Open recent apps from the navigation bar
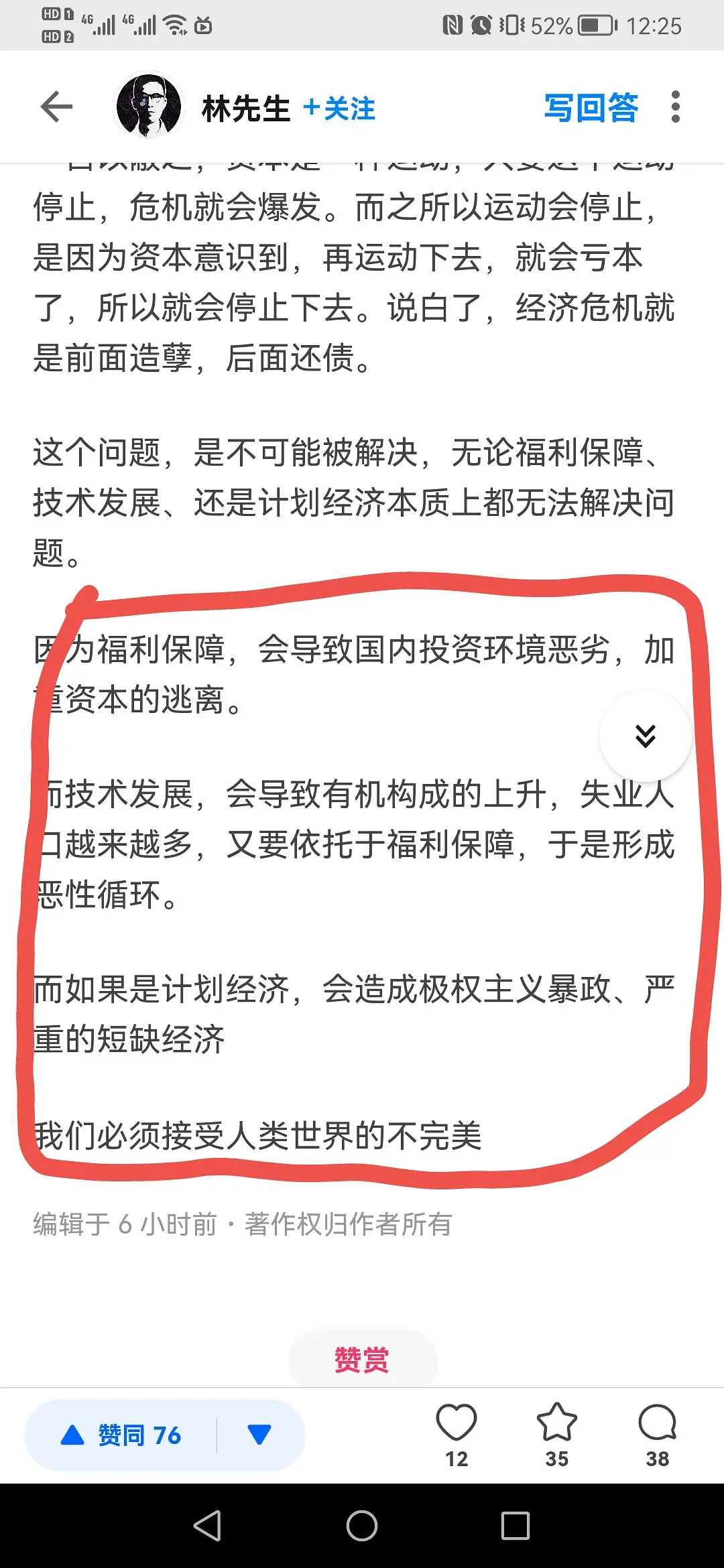The width and height of the screenshot is (724, 1568). (515, 1526)
